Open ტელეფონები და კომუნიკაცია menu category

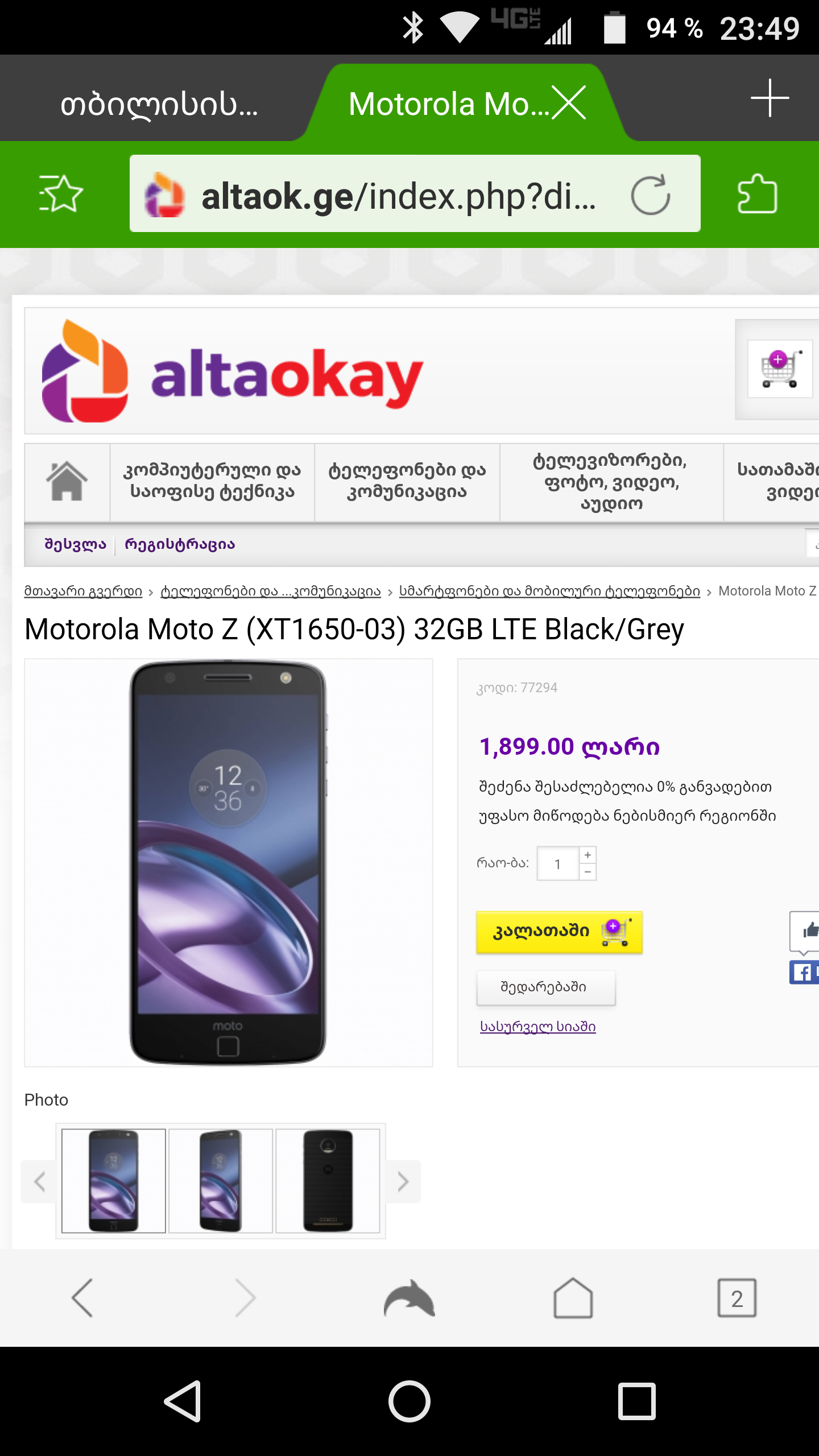407,481
